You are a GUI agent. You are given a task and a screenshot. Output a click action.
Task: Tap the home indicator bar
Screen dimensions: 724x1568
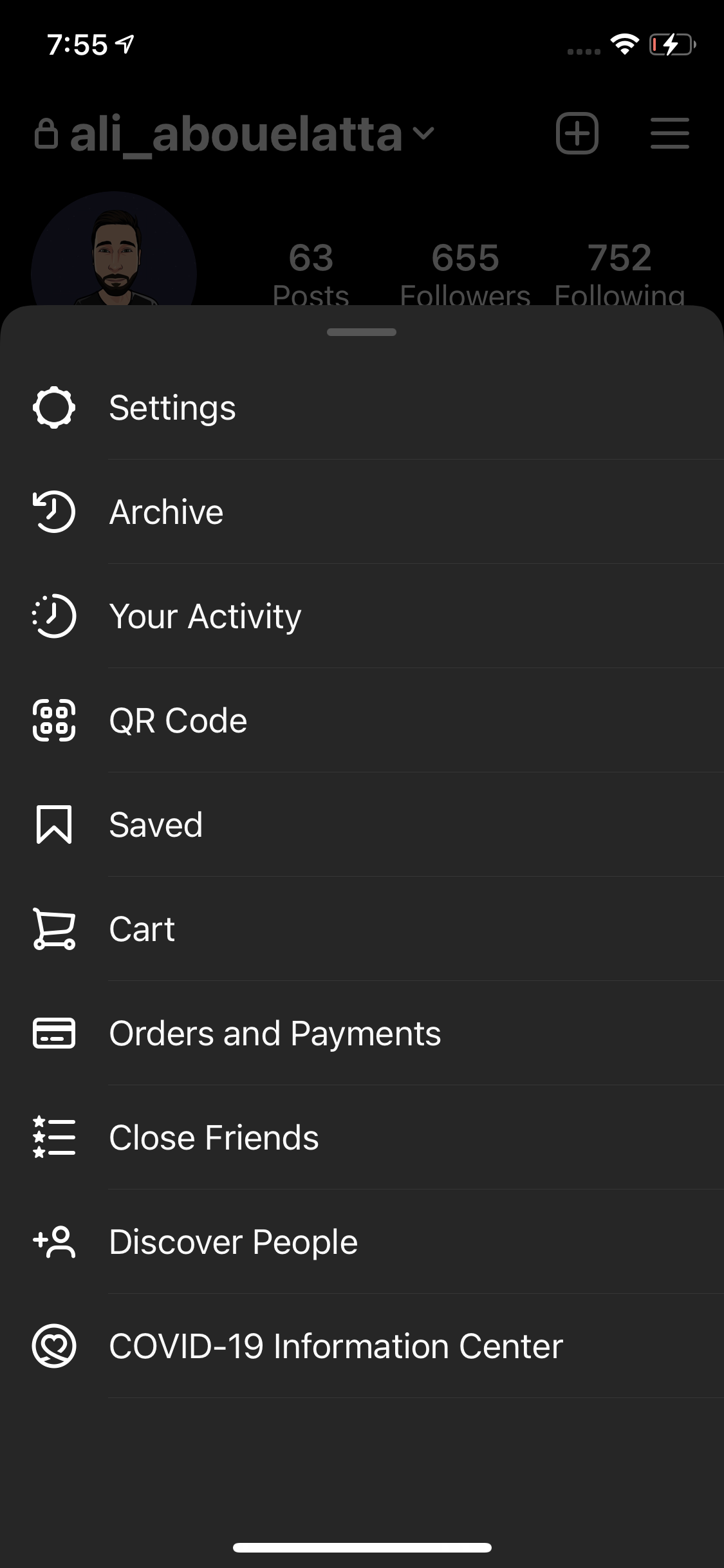[362, 1548]
